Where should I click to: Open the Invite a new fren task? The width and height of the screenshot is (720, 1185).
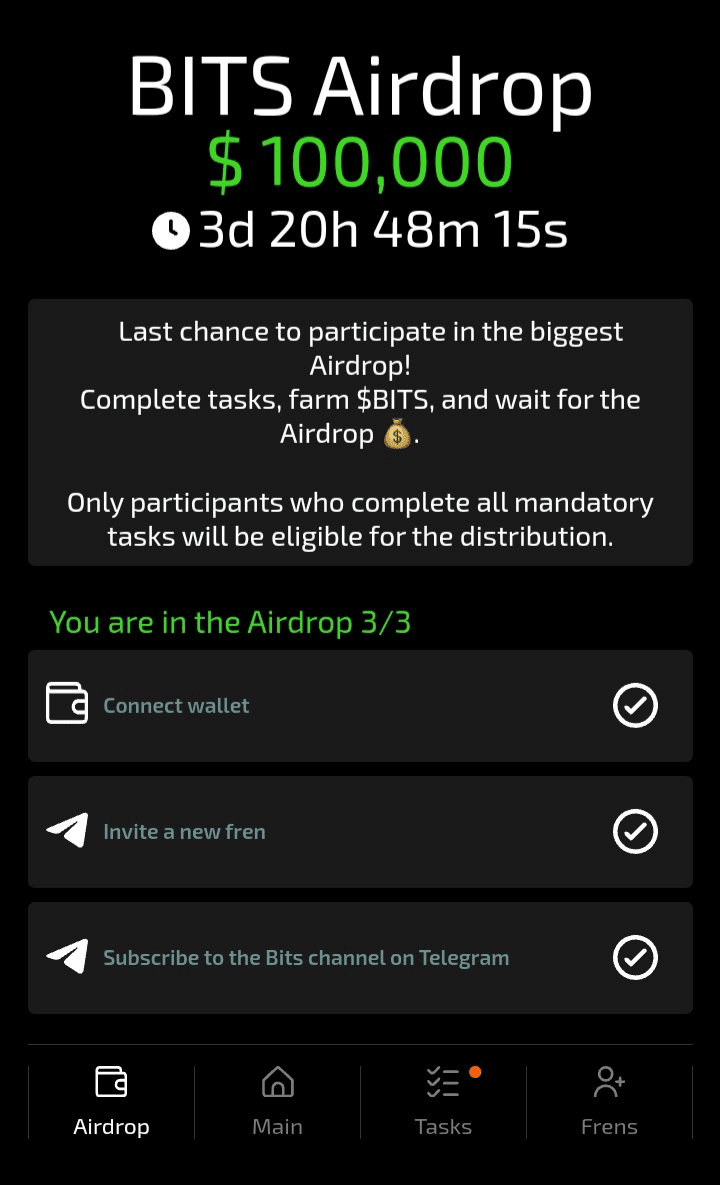point(360,832)
